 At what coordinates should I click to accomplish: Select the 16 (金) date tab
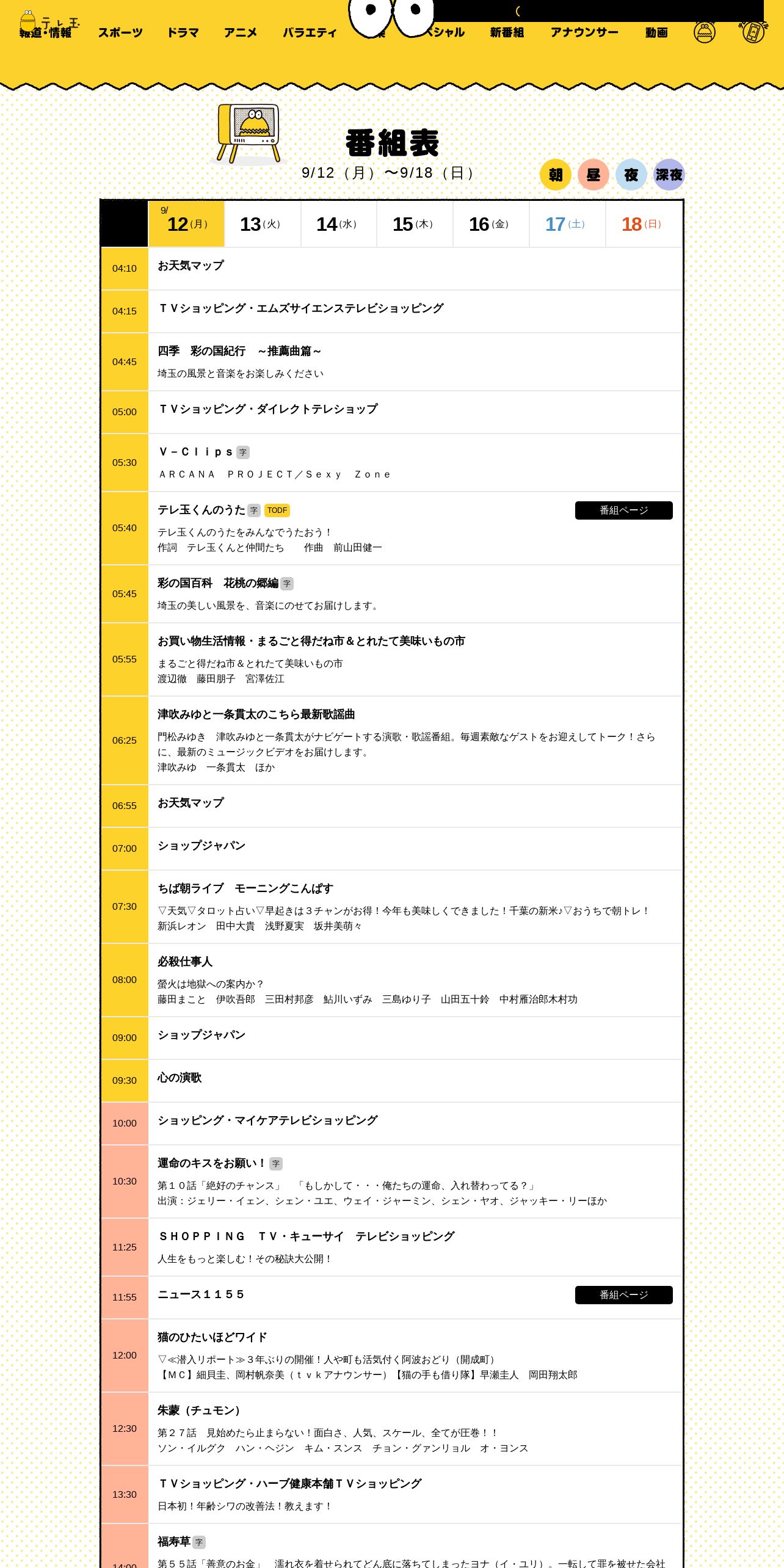tap(492, 224)
